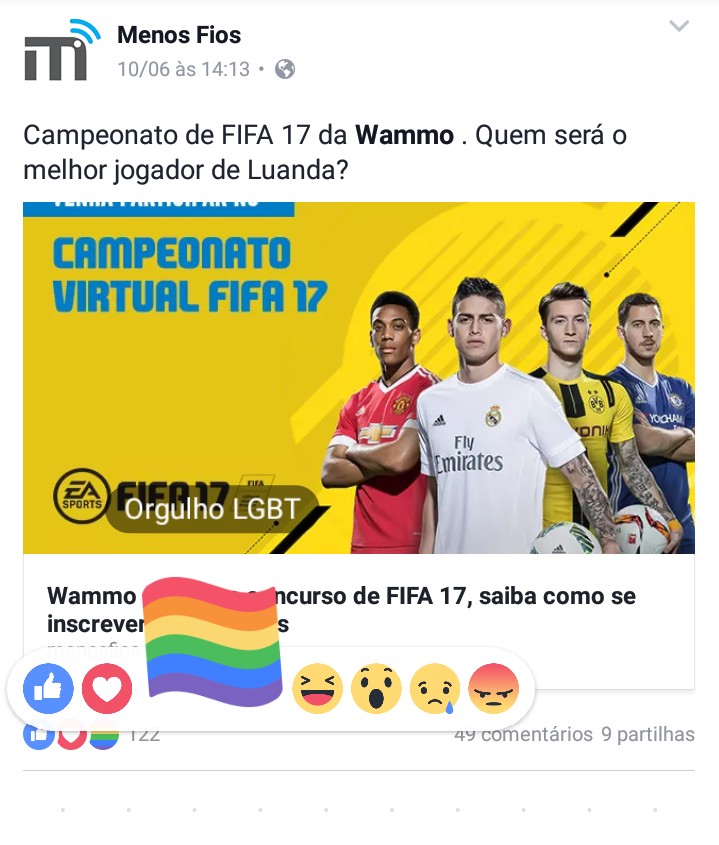
Task: React with the Haha laughing face
Action: tap(318, 689)
